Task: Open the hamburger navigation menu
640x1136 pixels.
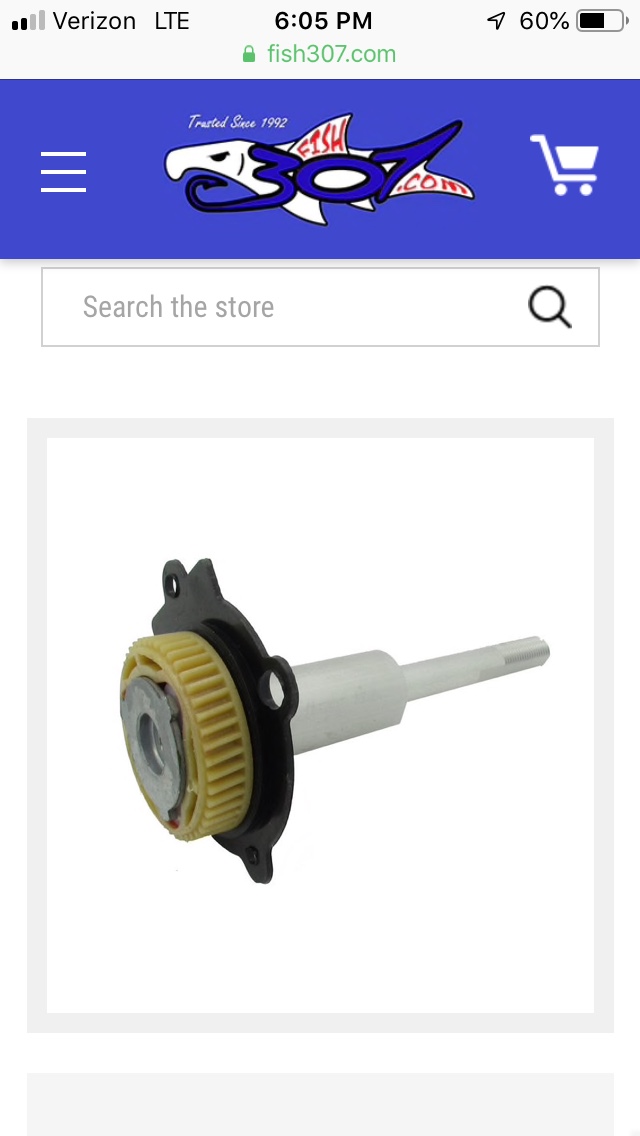Action: (63, 171)
